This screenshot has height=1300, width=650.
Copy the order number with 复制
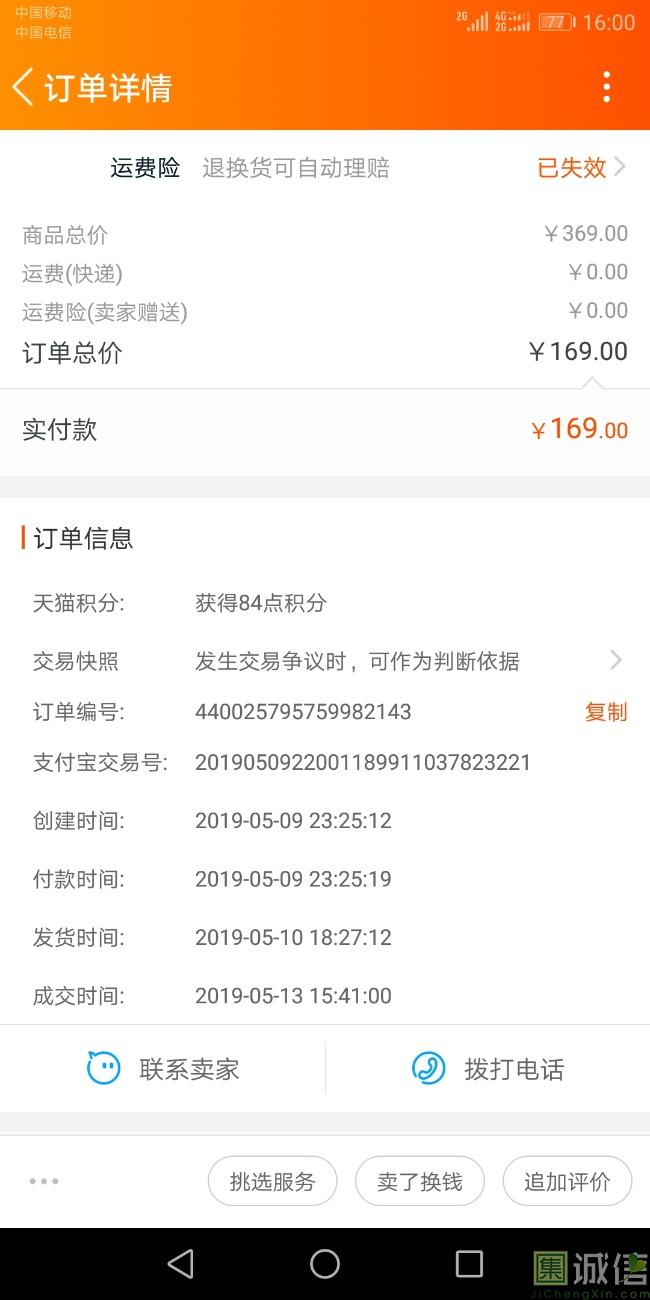click(x=606, y=712)
